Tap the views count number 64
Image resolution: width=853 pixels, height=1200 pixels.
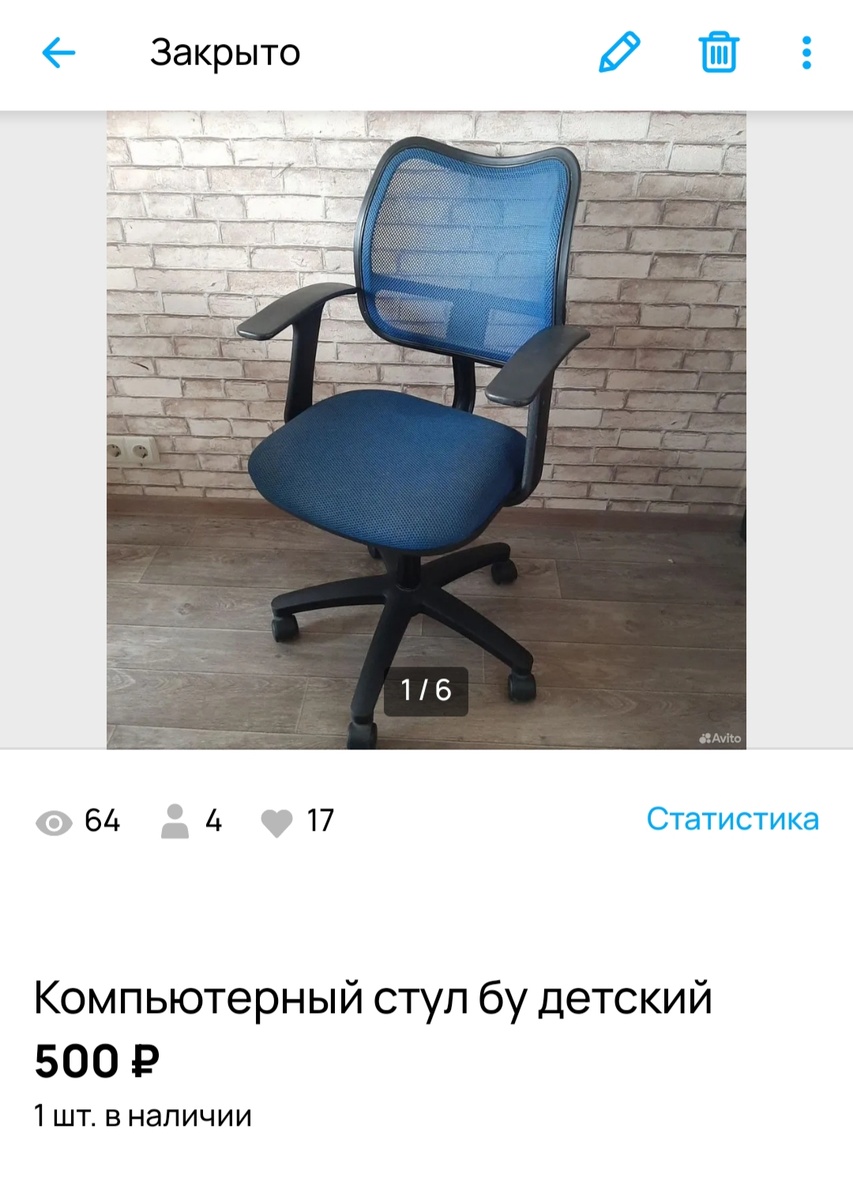tap(101, 822)
